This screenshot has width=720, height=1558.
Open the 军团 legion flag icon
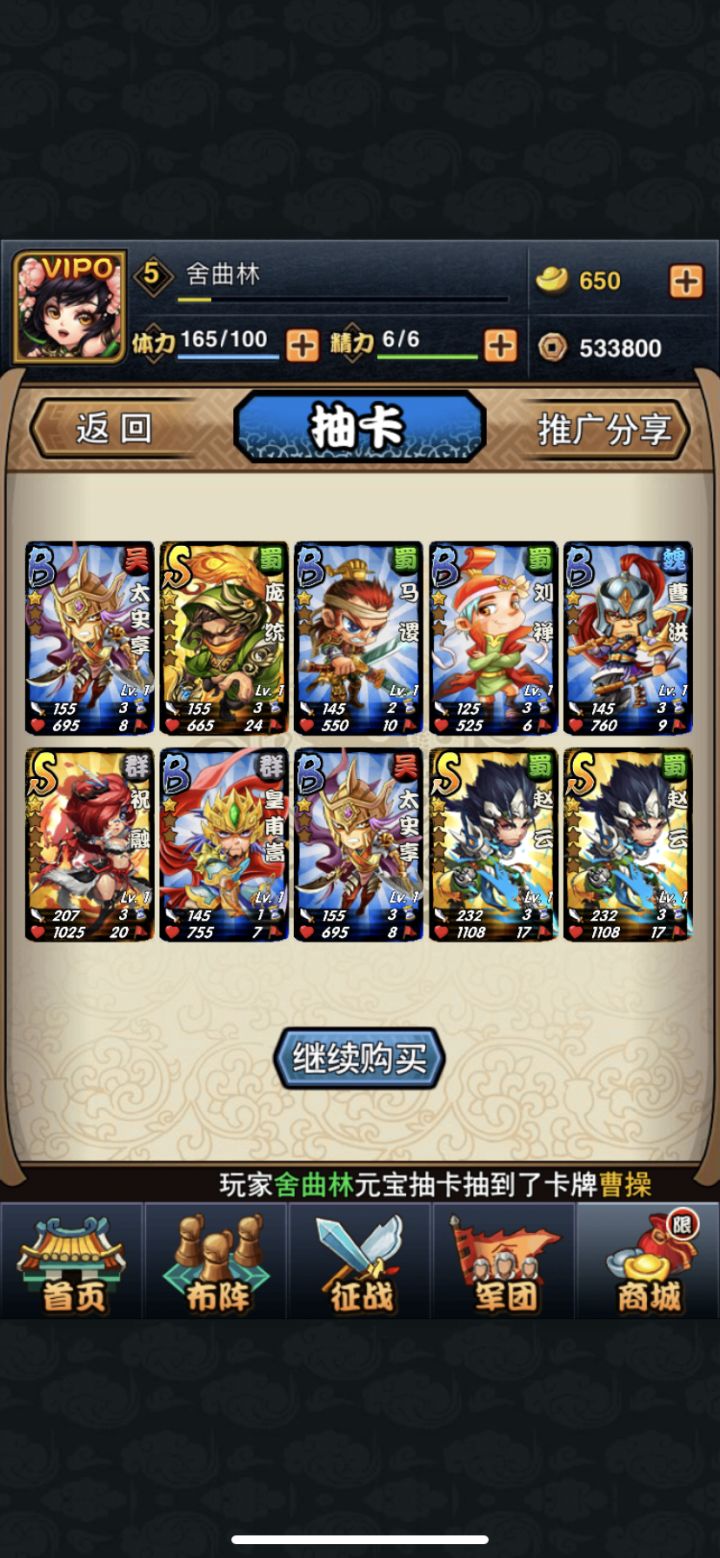504,1262
